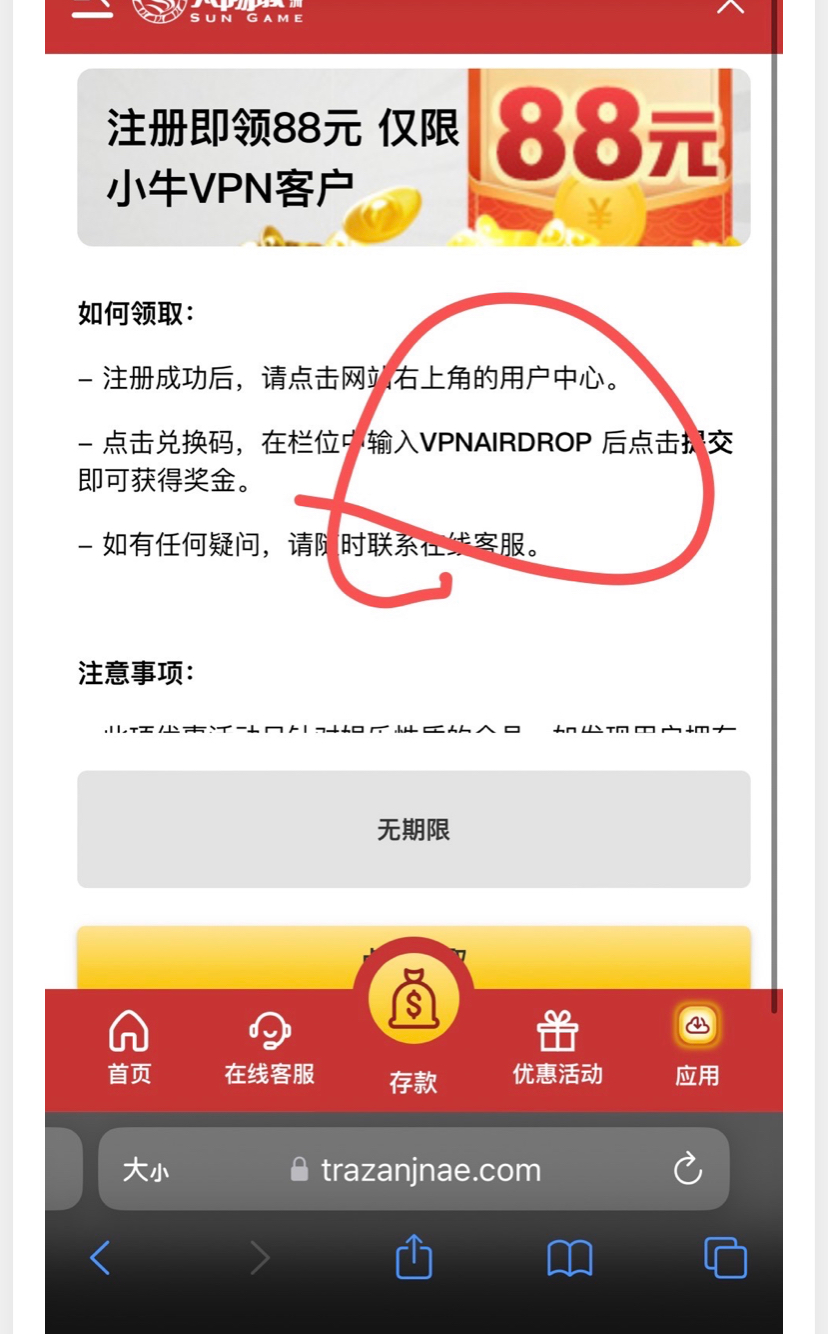Image resolution: width=828 pixels, height=1334 pixels.
Task: Open the 应用 download tab
Action: 697,1048
